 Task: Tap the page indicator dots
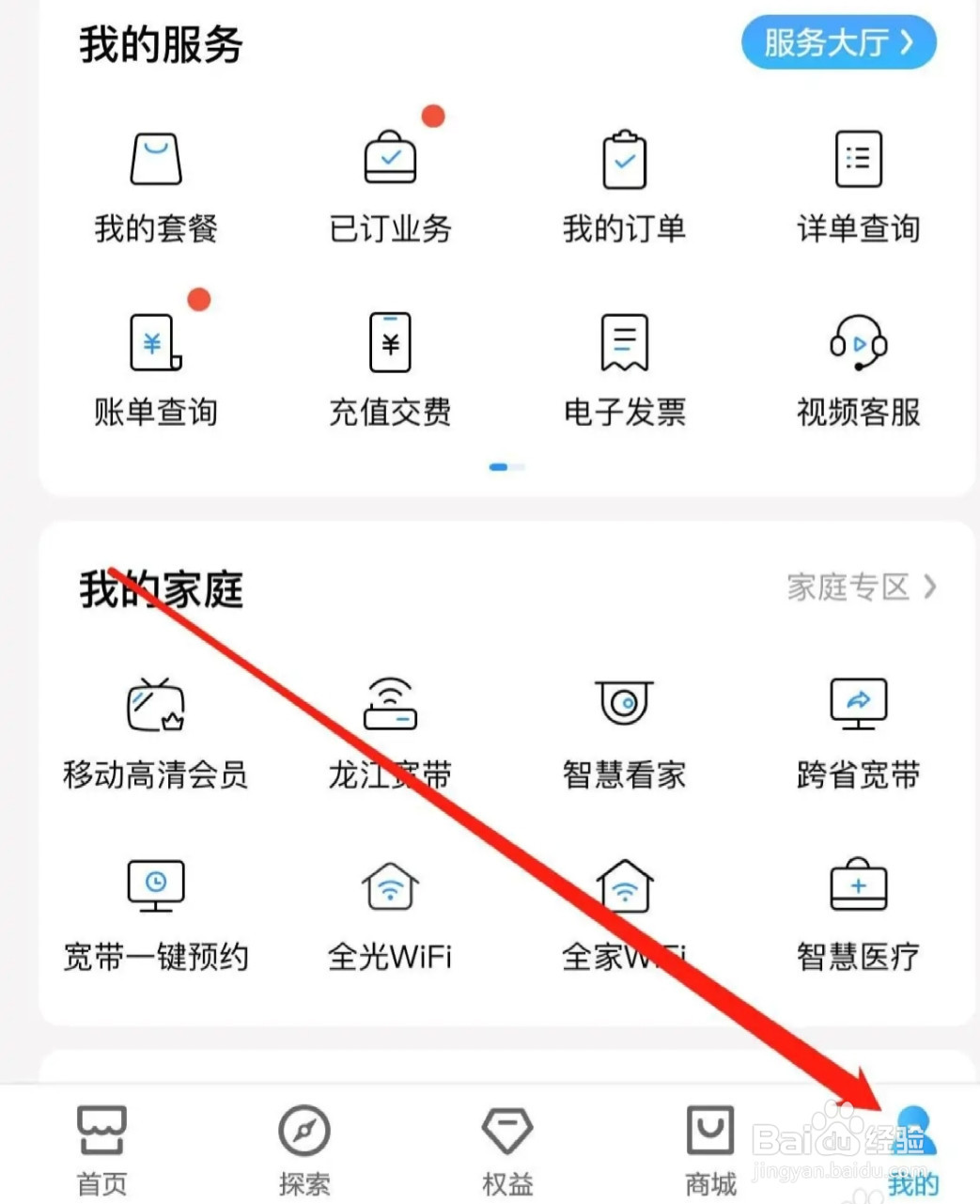coord(506,466)
